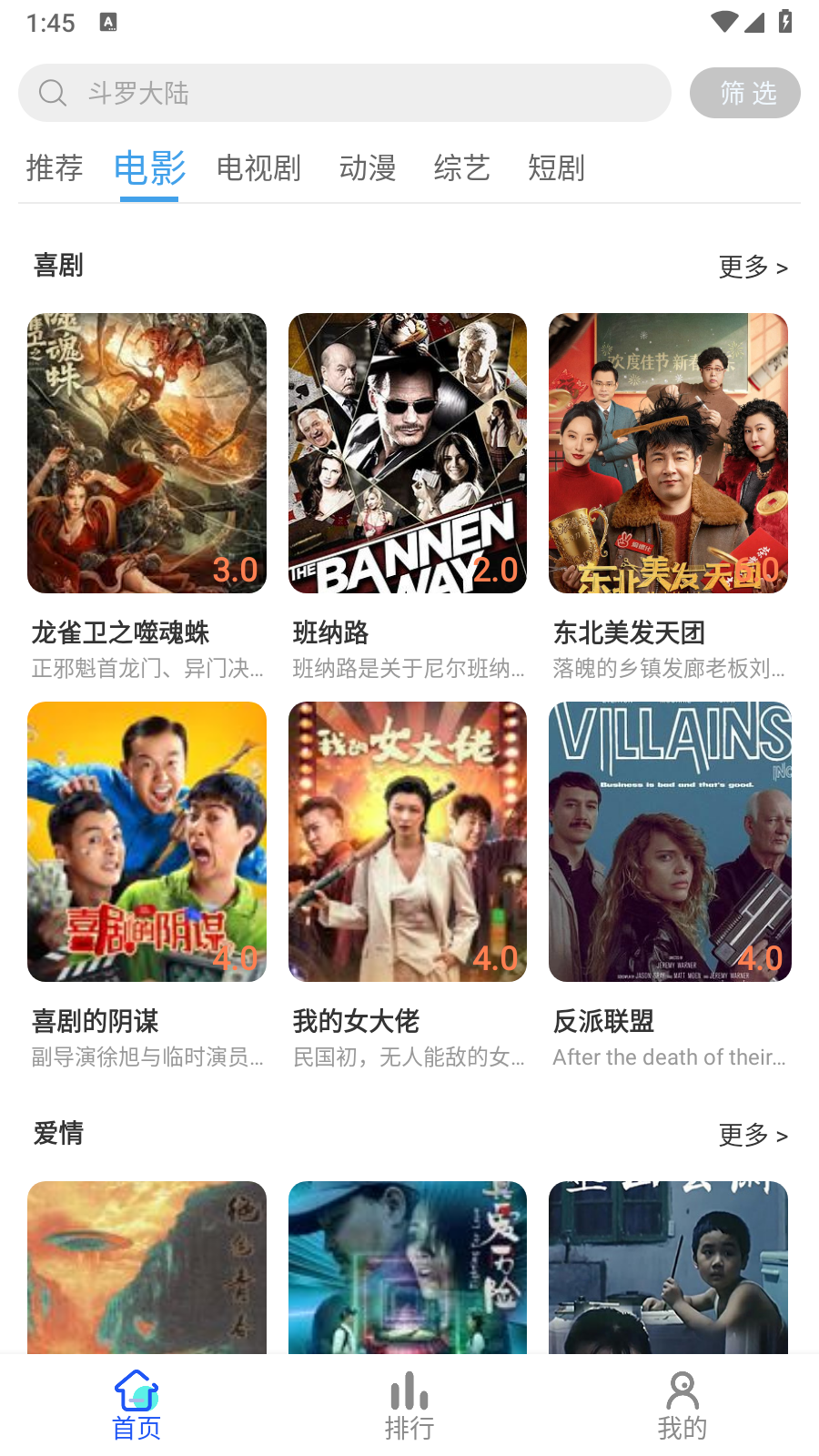
Task: Open the movie 我的女大佬
Action: click(408, 842)
